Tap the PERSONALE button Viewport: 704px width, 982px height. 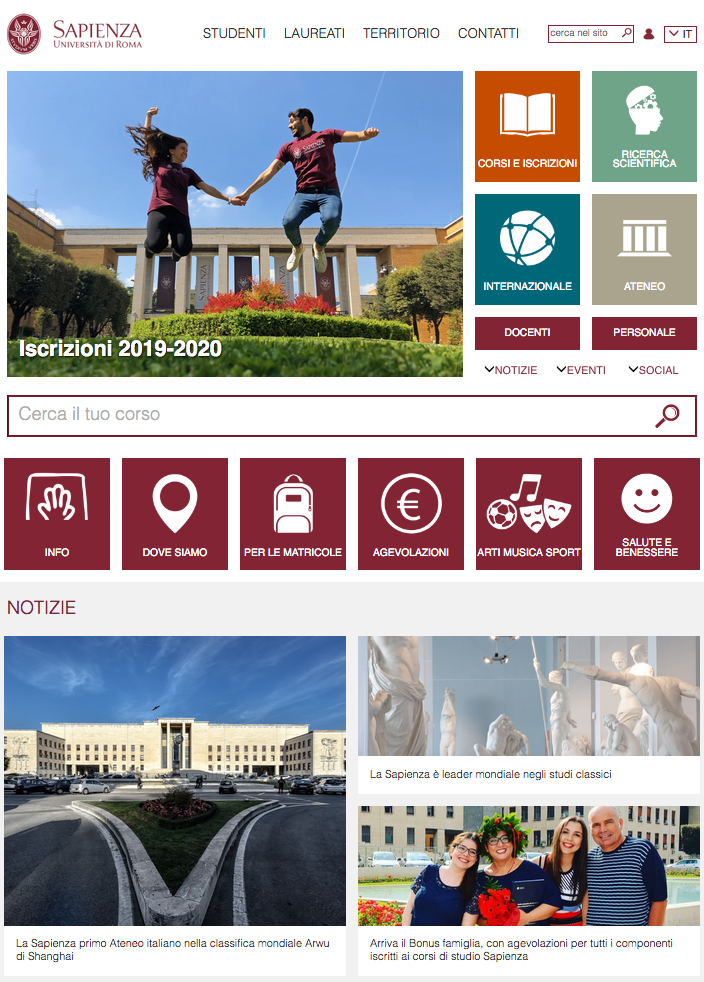click(644, 332)
